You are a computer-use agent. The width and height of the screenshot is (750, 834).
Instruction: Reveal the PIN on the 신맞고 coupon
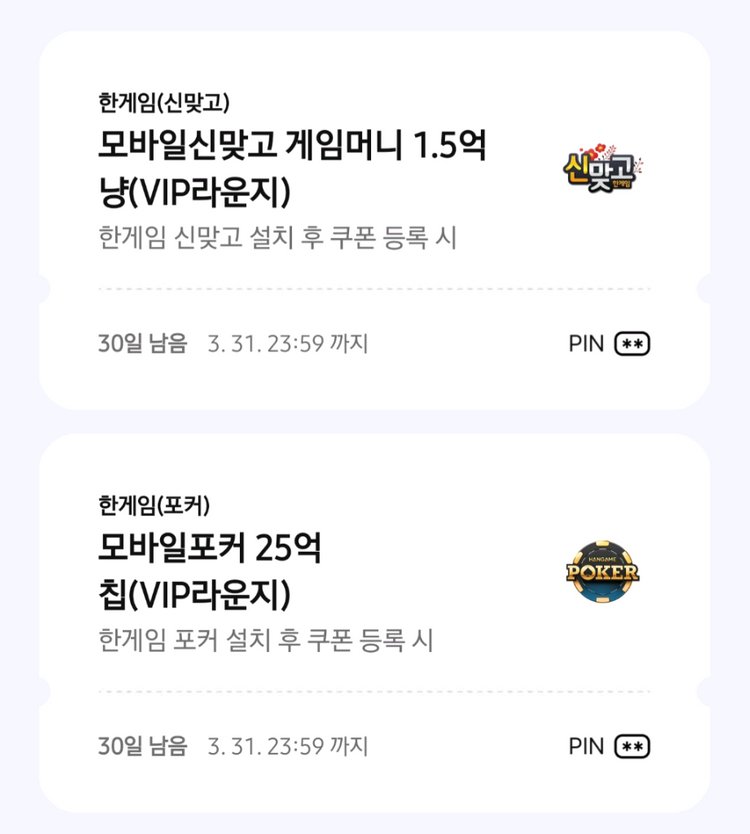[x=632, y=344]
